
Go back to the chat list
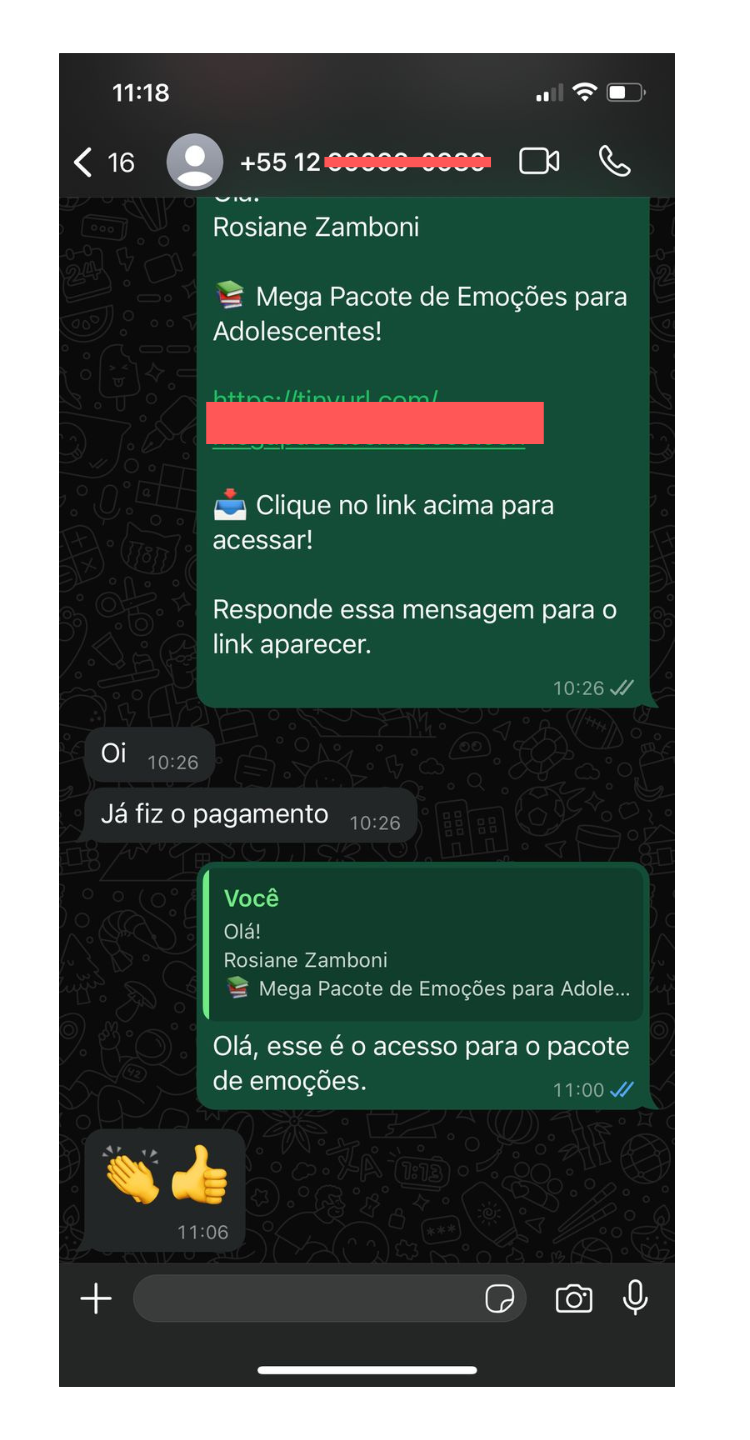(x=103, y=162)
